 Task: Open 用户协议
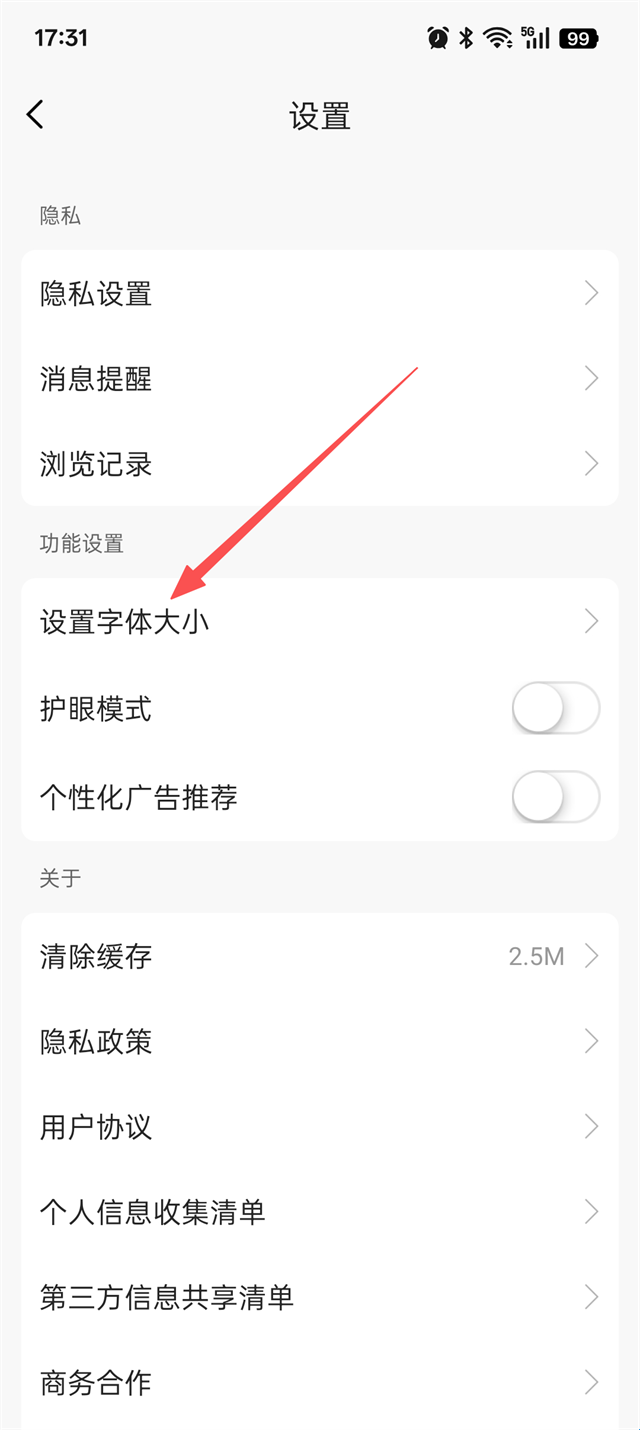click(x=320, y=1127)
